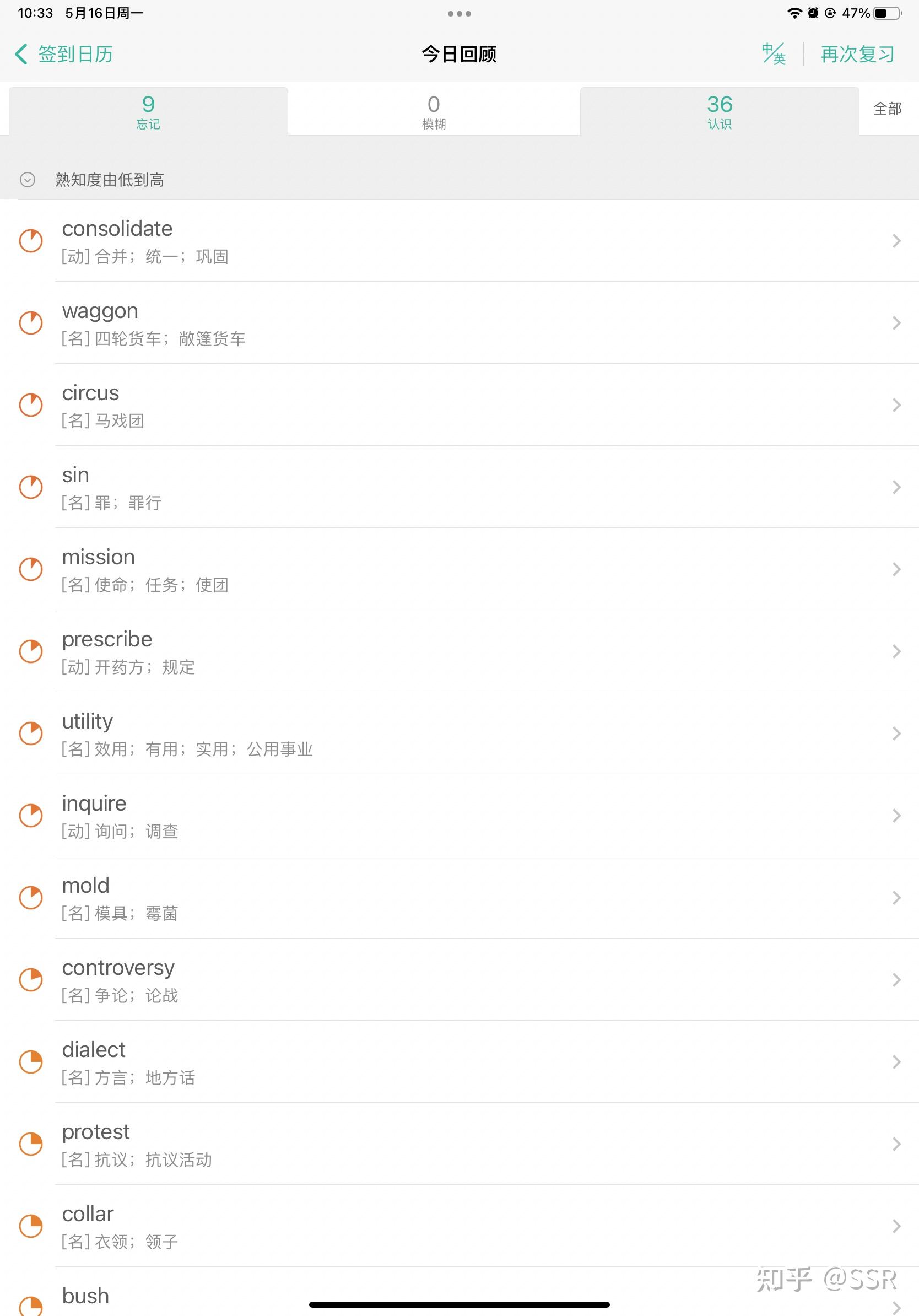View the utility word entry
Screen dimensions: 919x1316
click(458, 733)
